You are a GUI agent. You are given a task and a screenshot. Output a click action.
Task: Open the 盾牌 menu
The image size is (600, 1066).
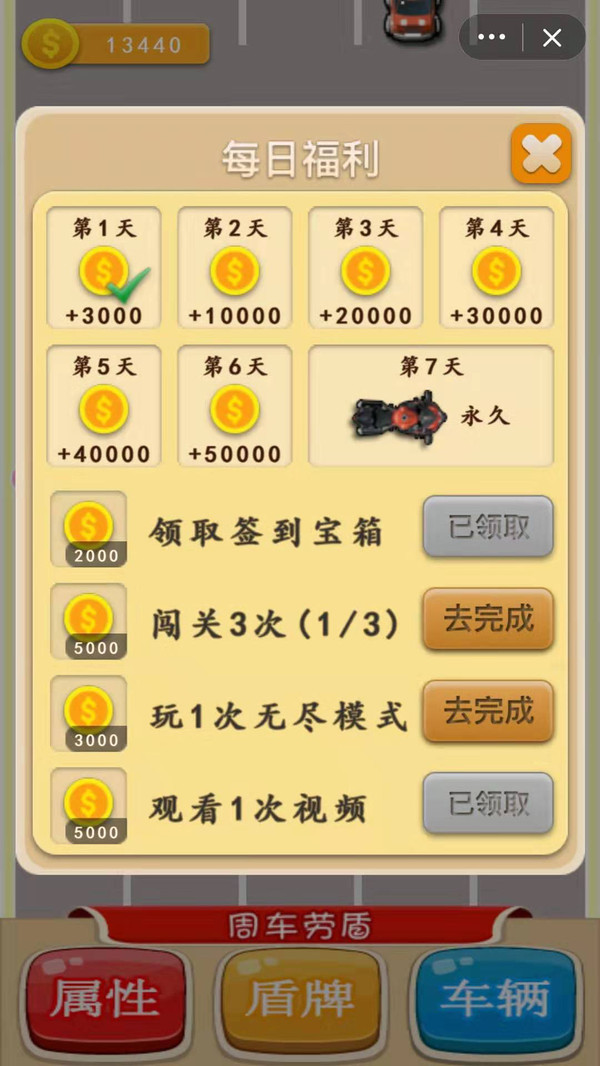(x=299, y=998)
